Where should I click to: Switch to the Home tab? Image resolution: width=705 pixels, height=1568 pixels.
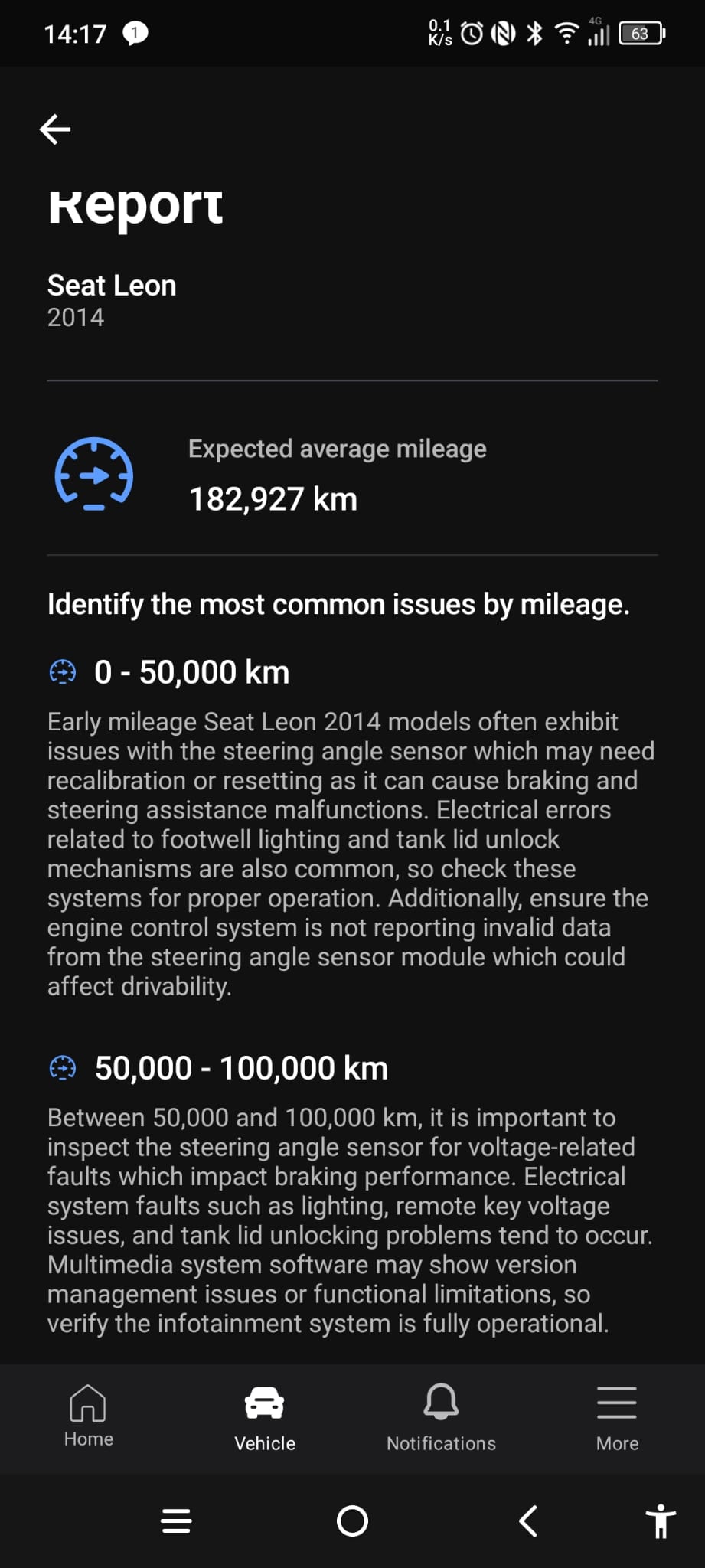pyautogui.click(x=88, y=1416)
